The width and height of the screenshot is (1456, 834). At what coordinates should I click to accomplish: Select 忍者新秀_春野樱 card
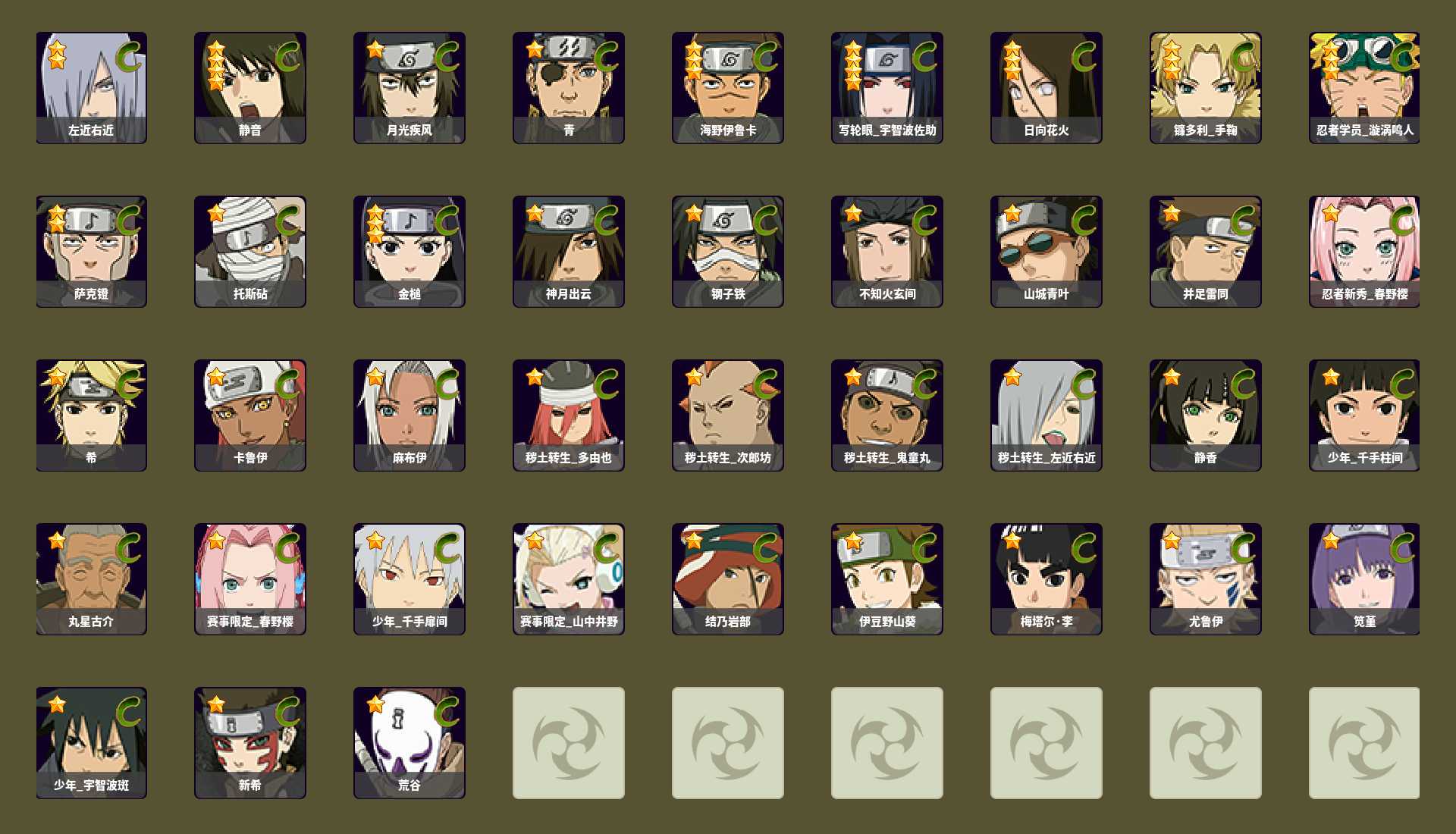(1364, 252)
